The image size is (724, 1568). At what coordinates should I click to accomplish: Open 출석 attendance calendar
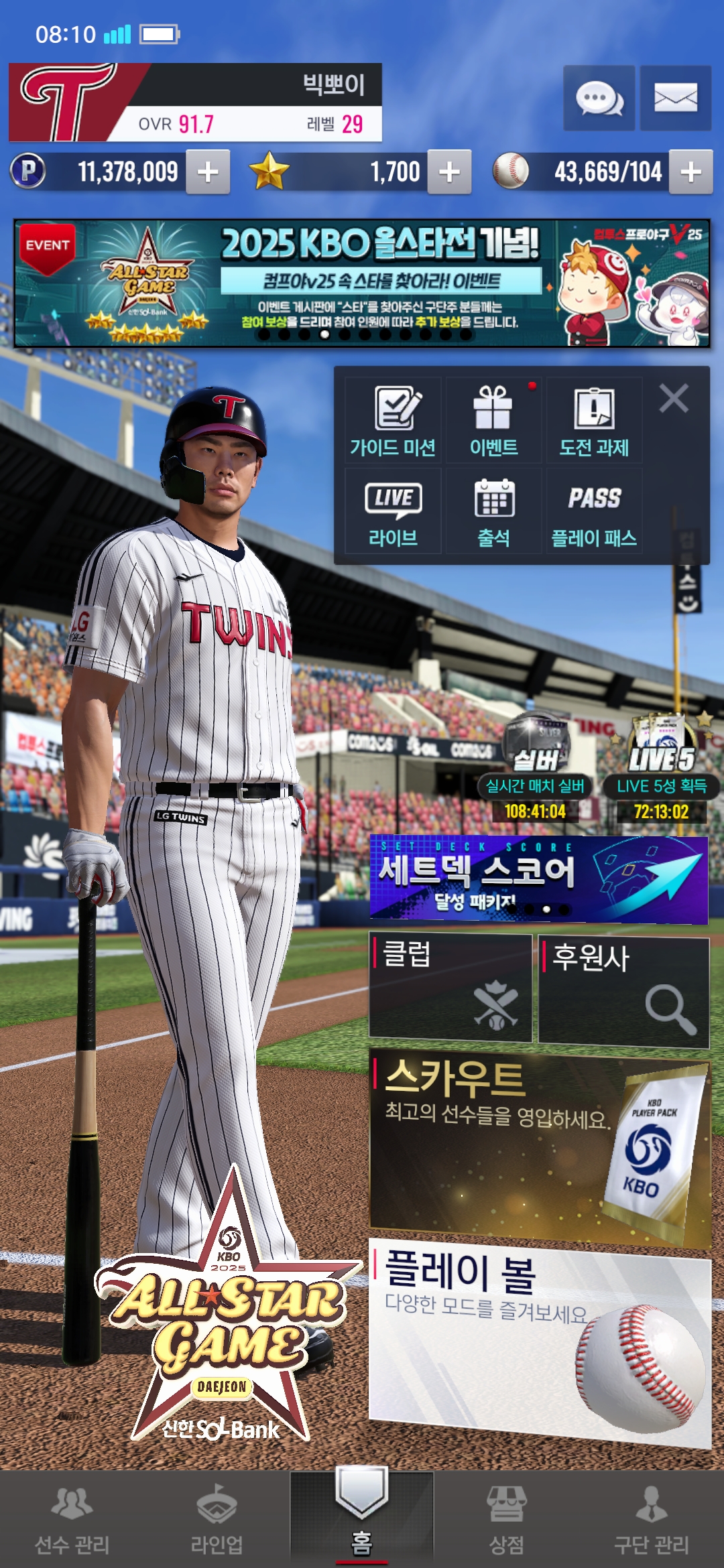pyautogui.click(x=493, y=512)
